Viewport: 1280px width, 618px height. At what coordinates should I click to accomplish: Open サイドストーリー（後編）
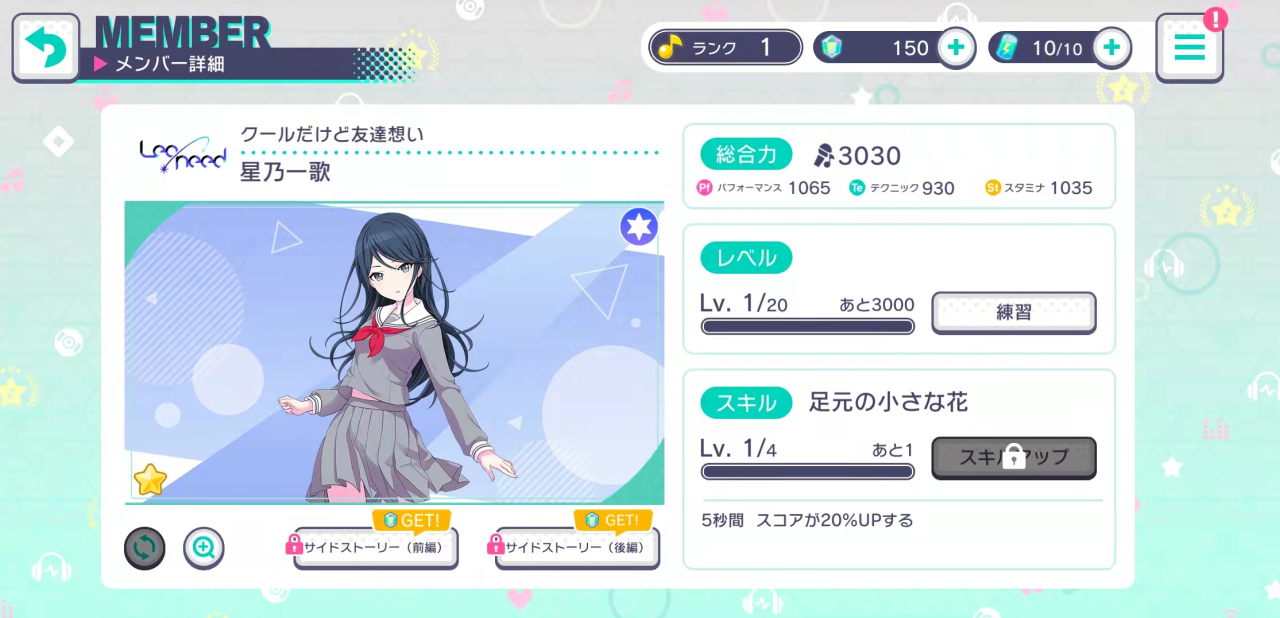click(x=577, y=547)
